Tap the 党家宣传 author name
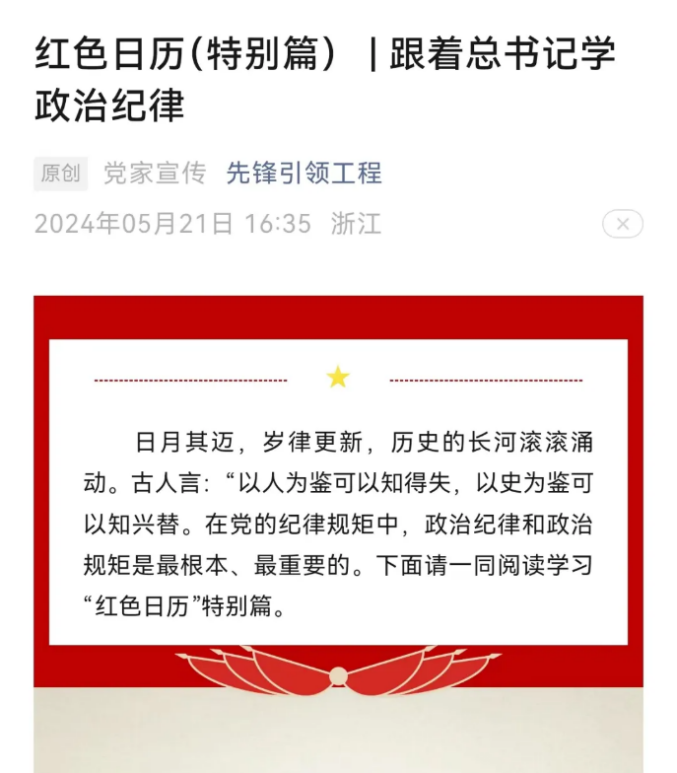Image resolution: width=677 pixels, height=773 pixels. (x=154, y=173)
